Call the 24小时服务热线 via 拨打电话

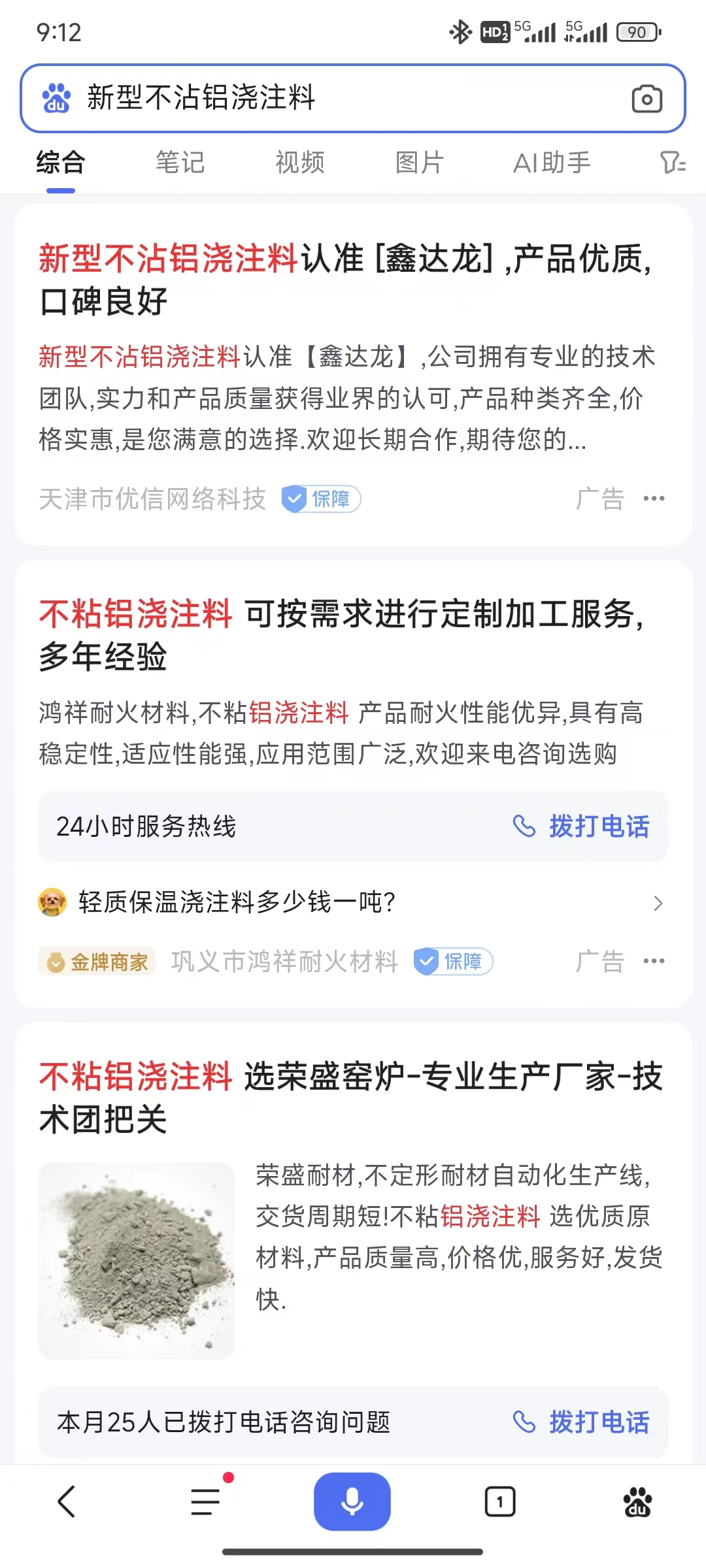[581, 826]
